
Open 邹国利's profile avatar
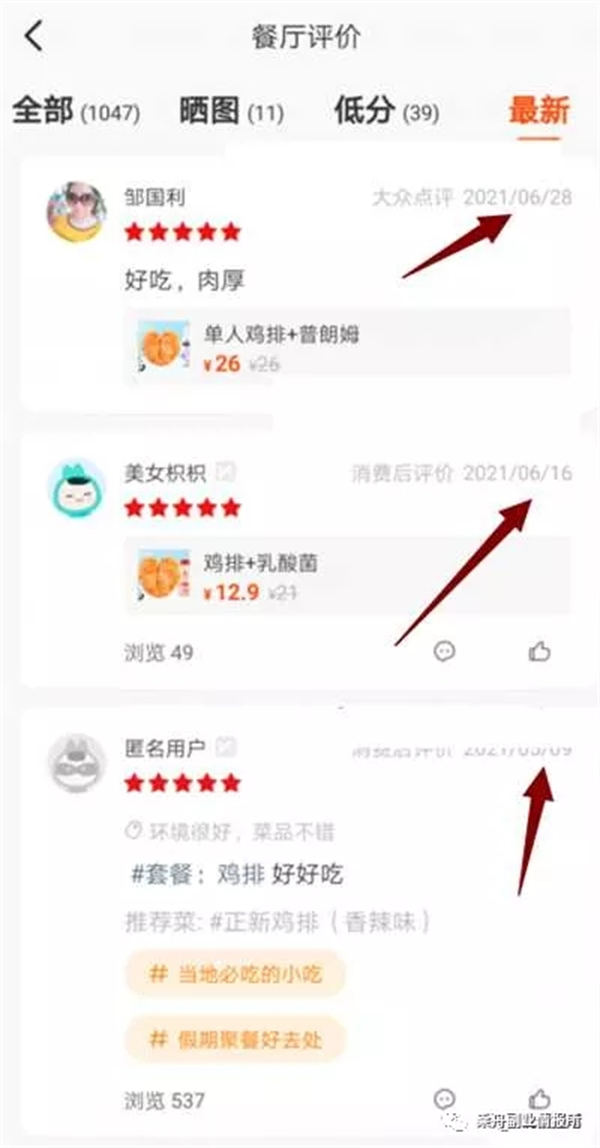(x=77, y=212)
